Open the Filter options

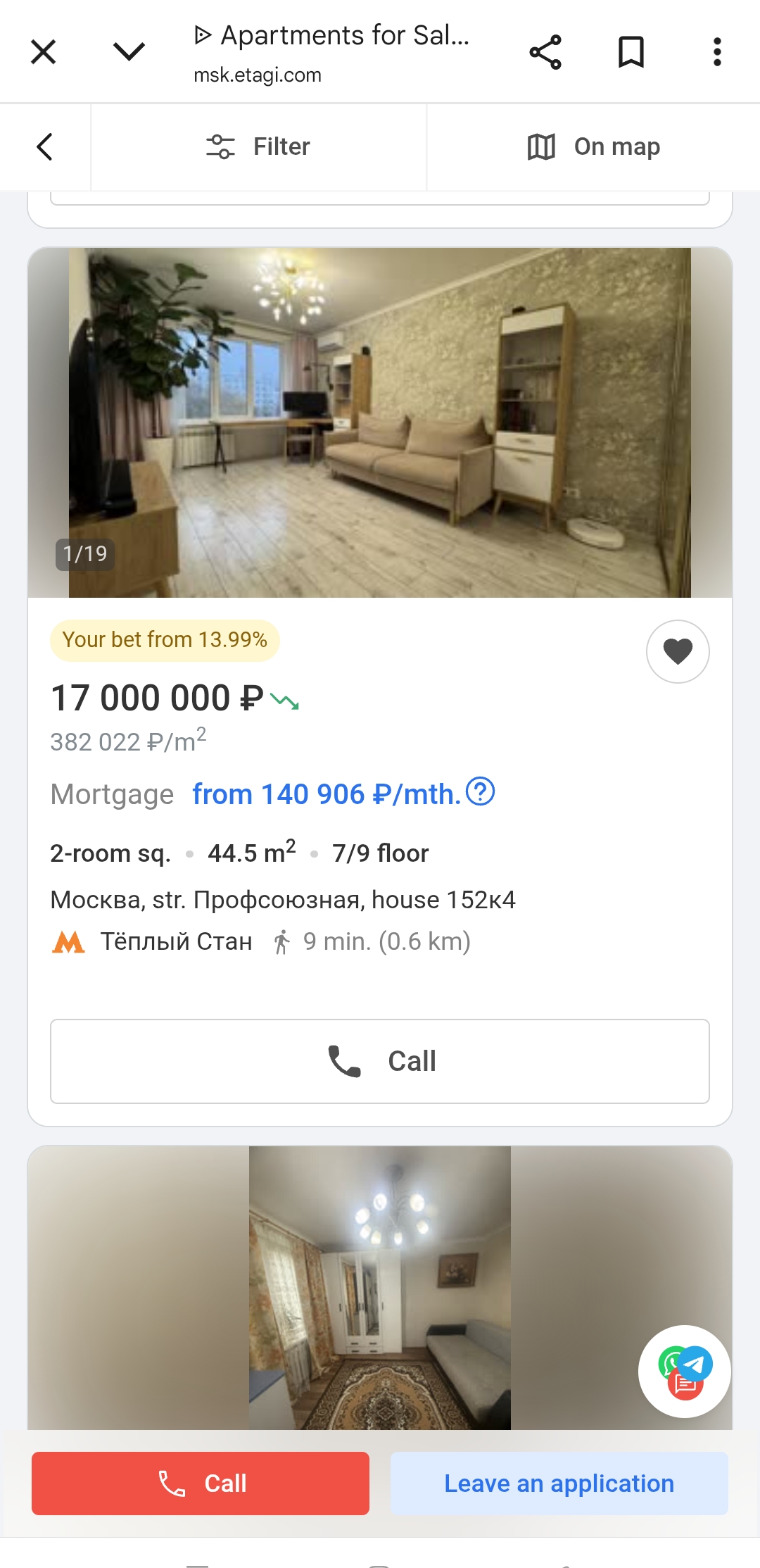click(x=258, y=146)
